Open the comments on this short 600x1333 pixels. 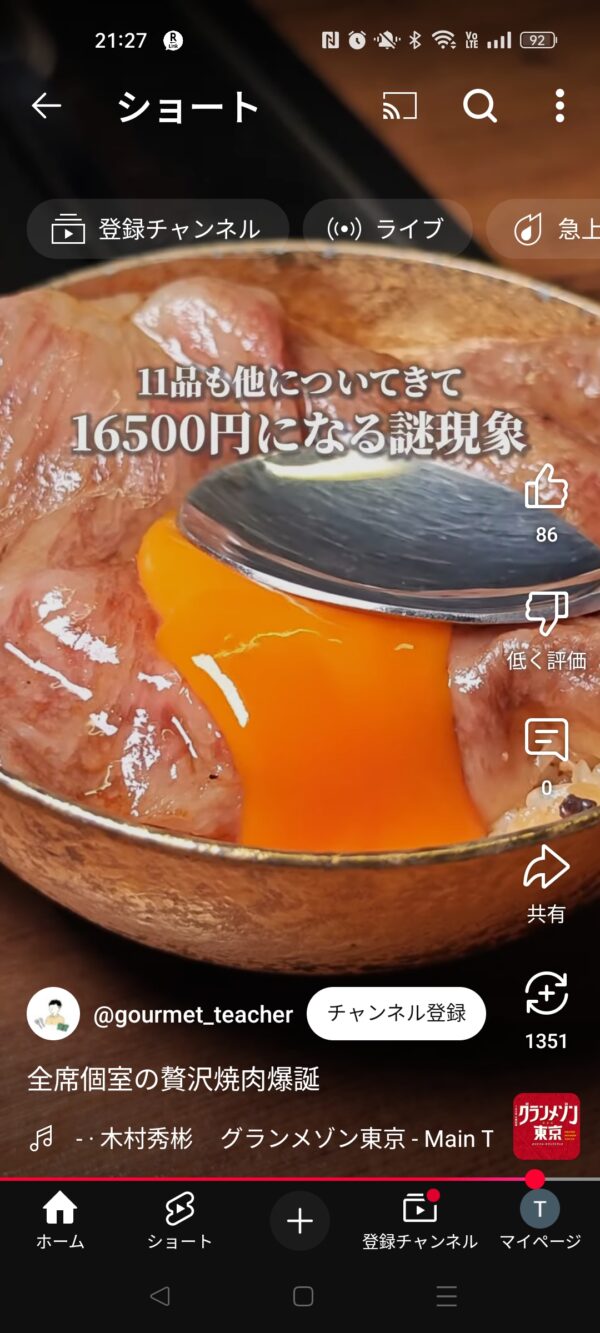[546, 741]
